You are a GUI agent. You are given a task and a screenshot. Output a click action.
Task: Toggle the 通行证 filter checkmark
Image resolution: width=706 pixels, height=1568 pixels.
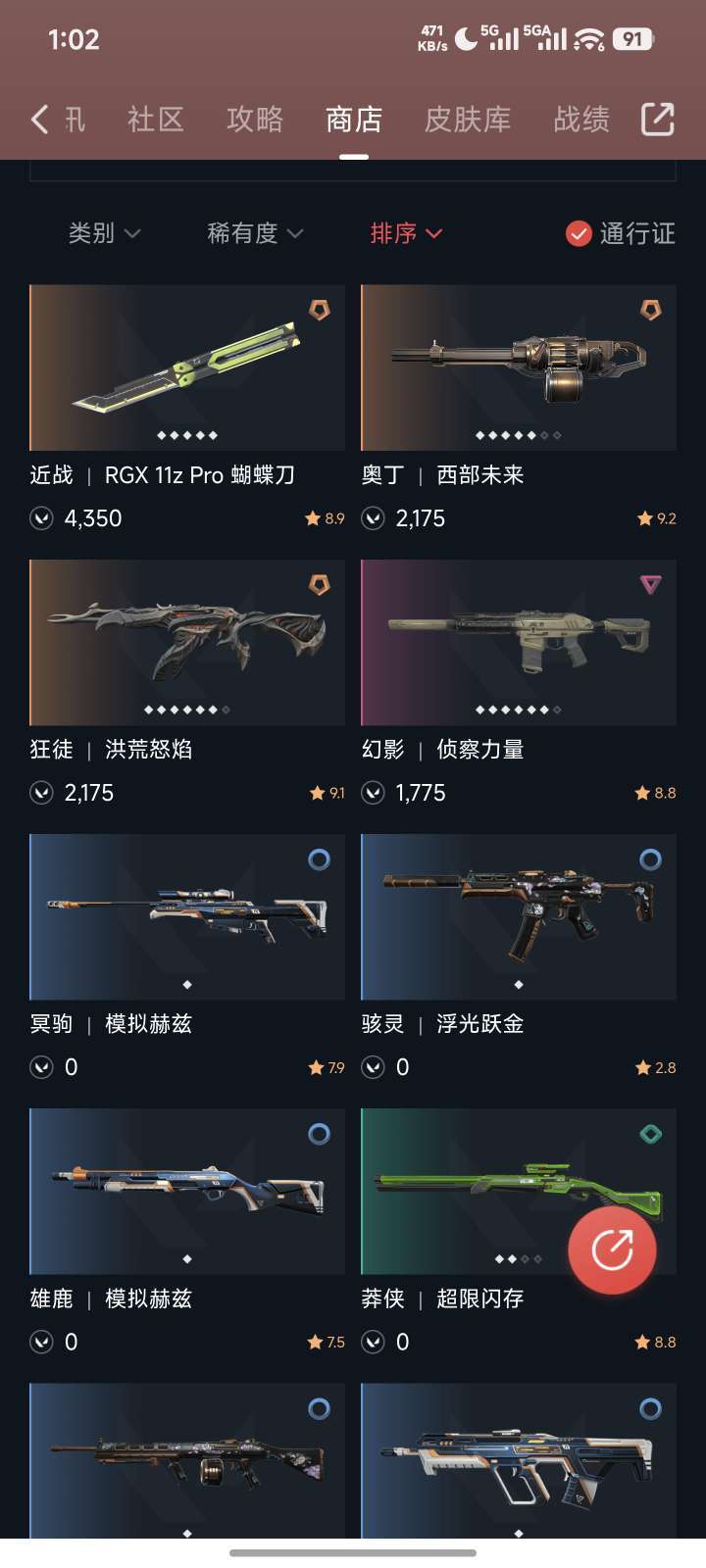(x=579, y=234)
